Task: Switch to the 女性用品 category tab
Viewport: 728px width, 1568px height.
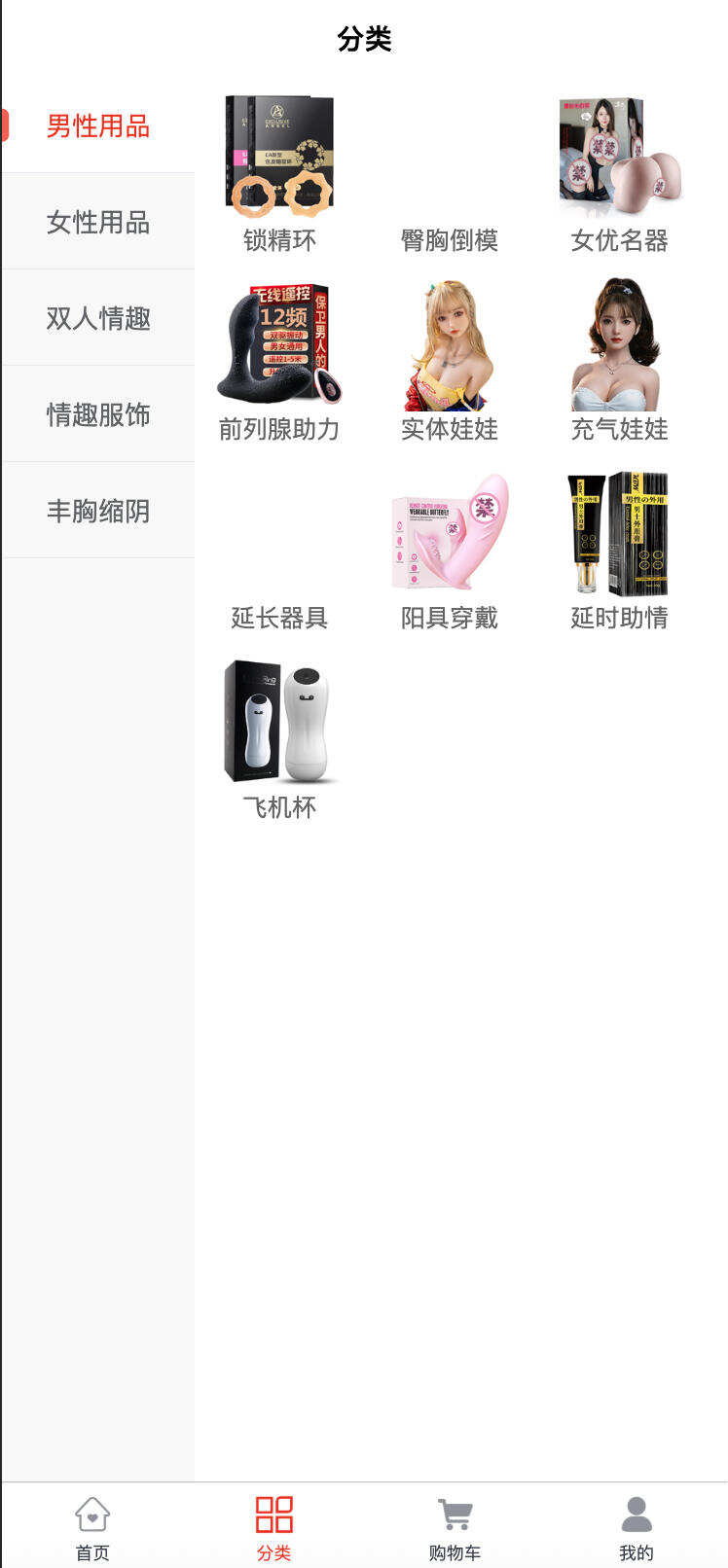Action: 96,221
